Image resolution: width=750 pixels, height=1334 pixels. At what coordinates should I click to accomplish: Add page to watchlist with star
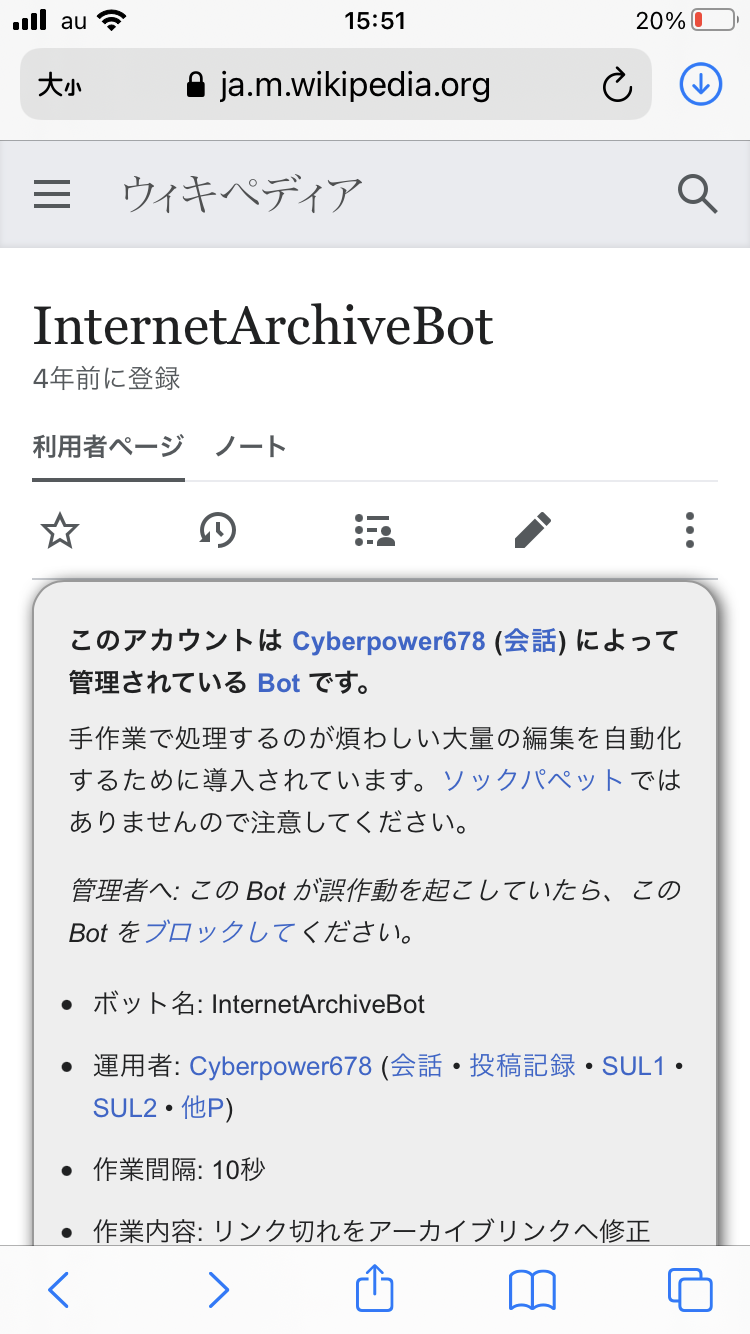tap(60, 530)
